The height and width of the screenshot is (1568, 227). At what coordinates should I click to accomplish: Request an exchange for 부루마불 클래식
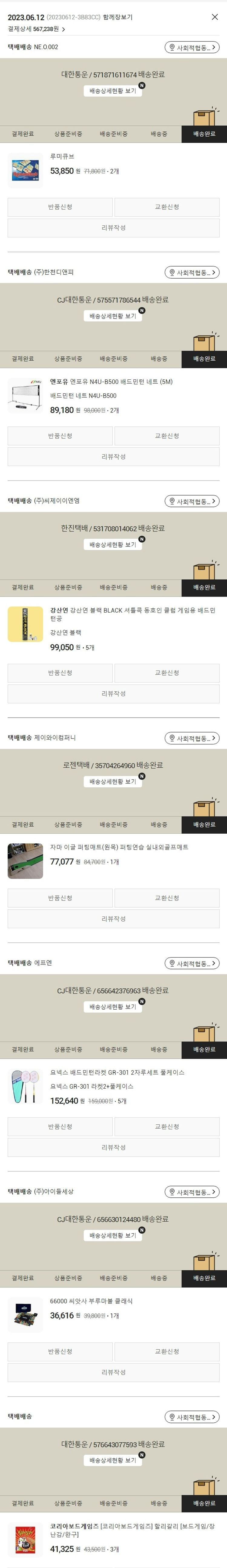coord(167,1351)
